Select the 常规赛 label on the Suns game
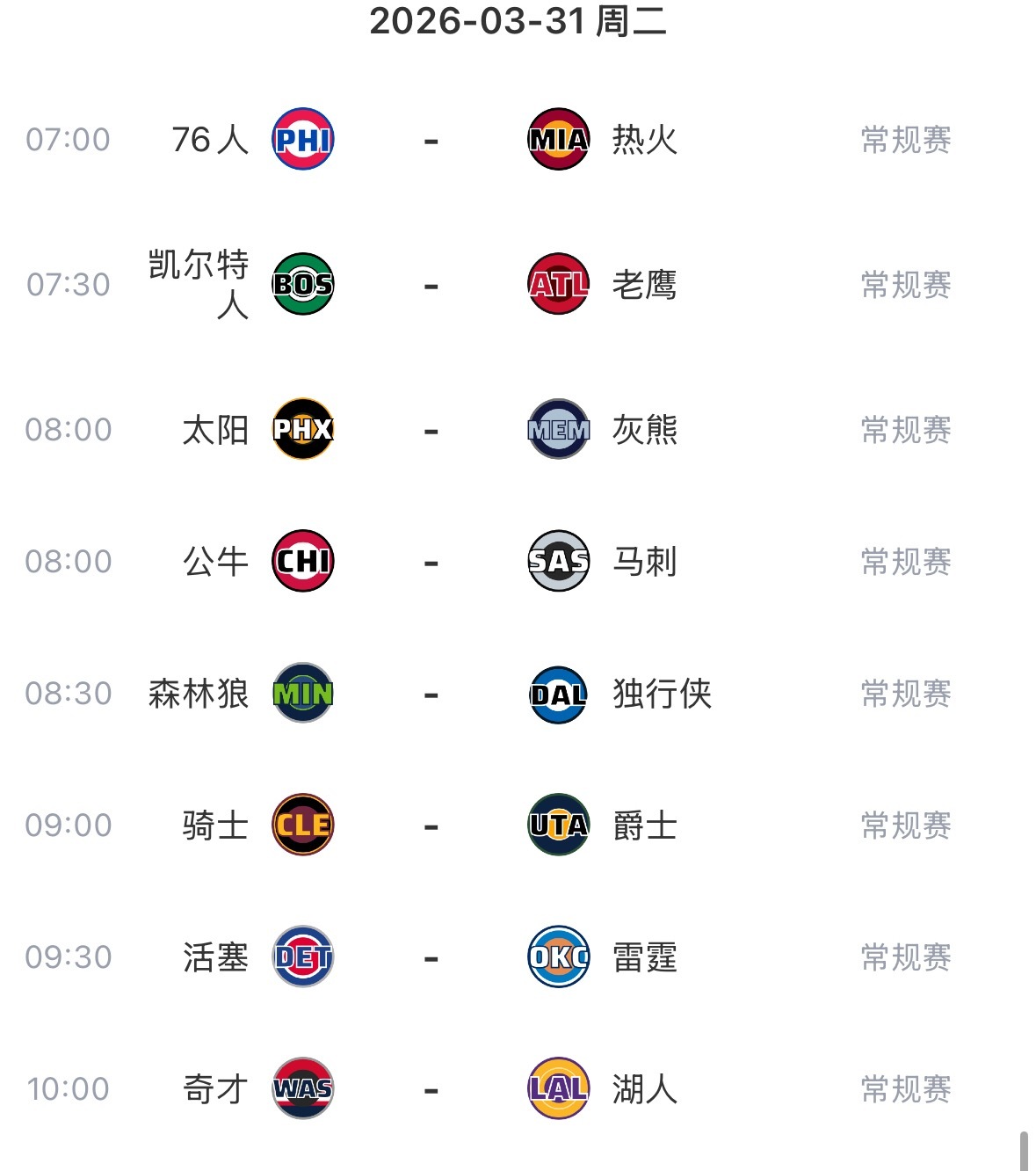Viewport: 1036px width, 1171px height. click(x=904, y=429)
